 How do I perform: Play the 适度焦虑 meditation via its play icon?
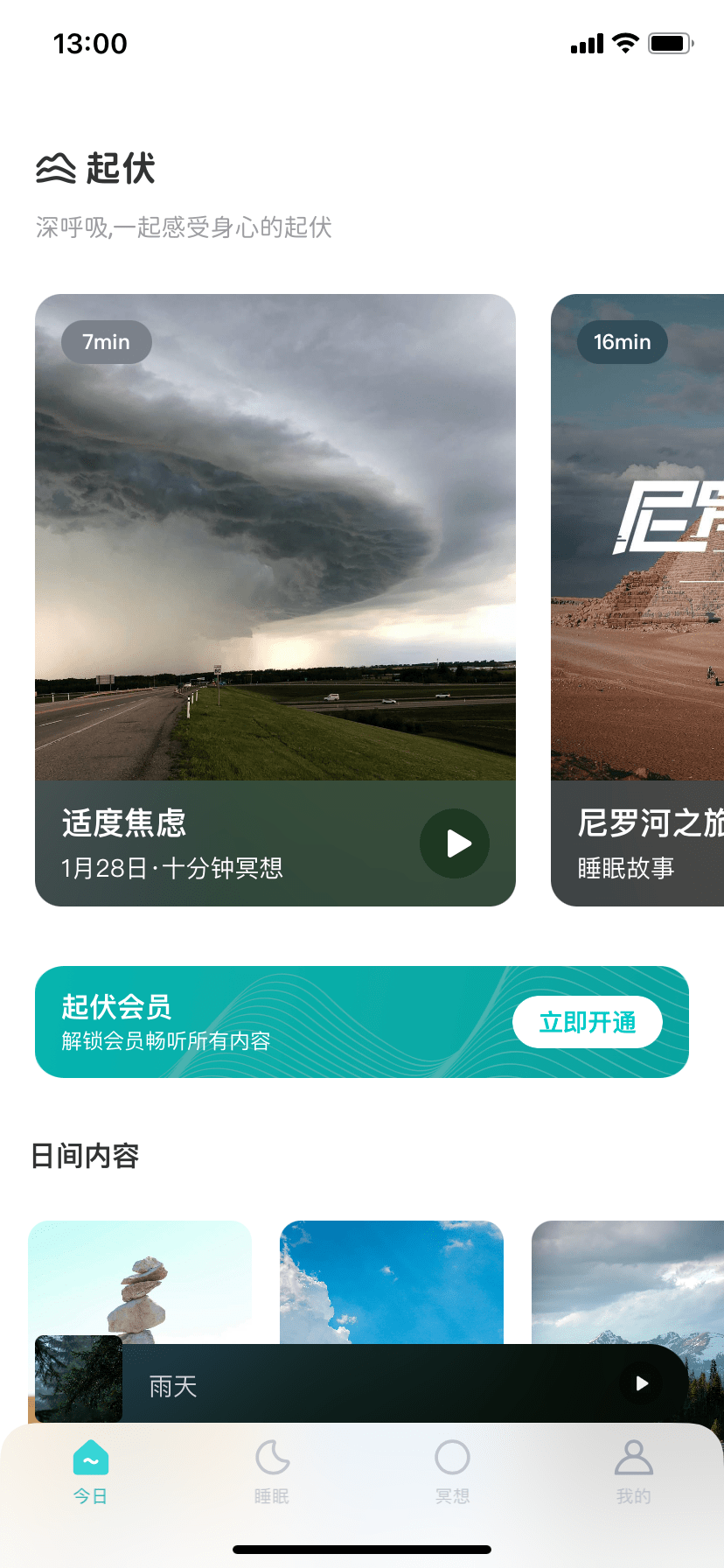tap(454, 843)
